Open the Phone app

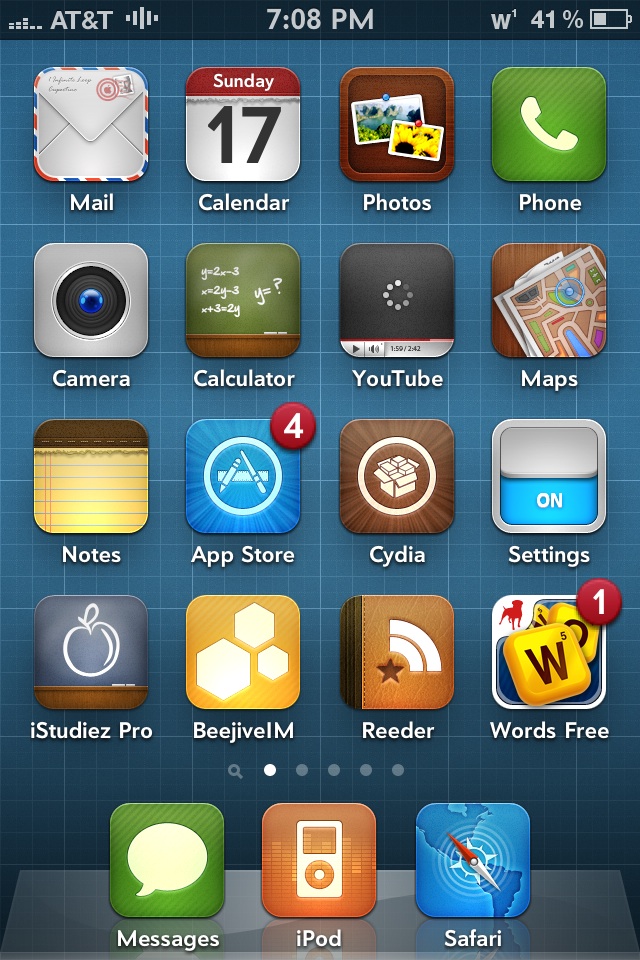pyautogui.click(x=549, y=125)
